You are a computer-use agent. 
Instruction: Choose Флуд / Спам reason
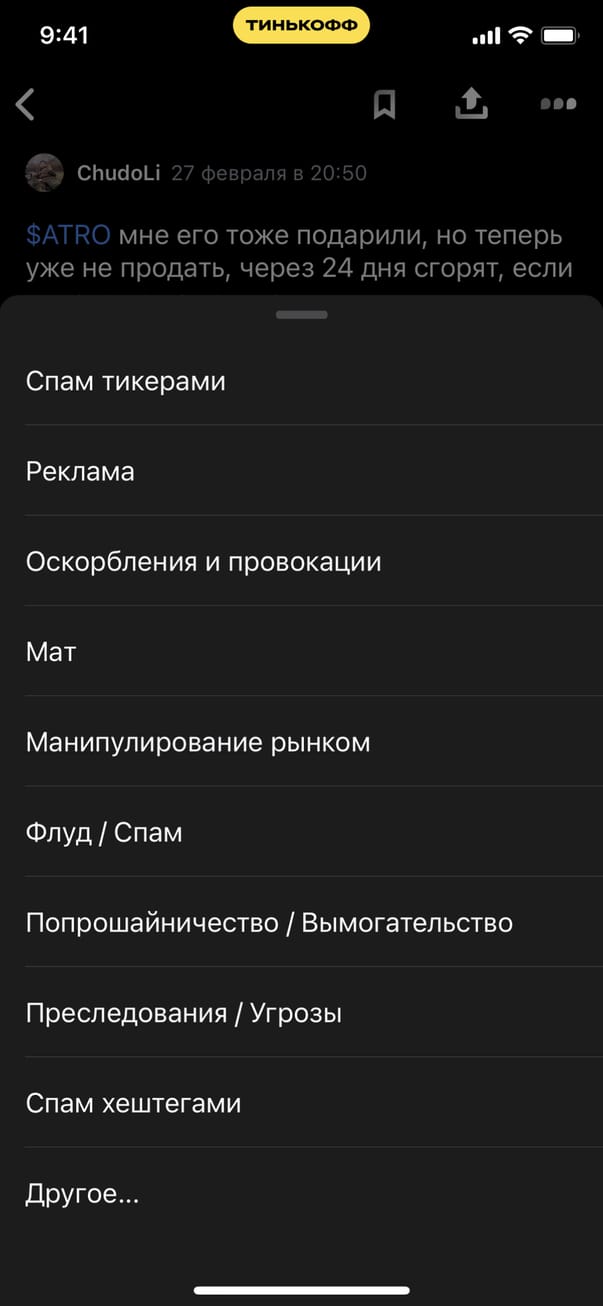(x=104, y=832)
